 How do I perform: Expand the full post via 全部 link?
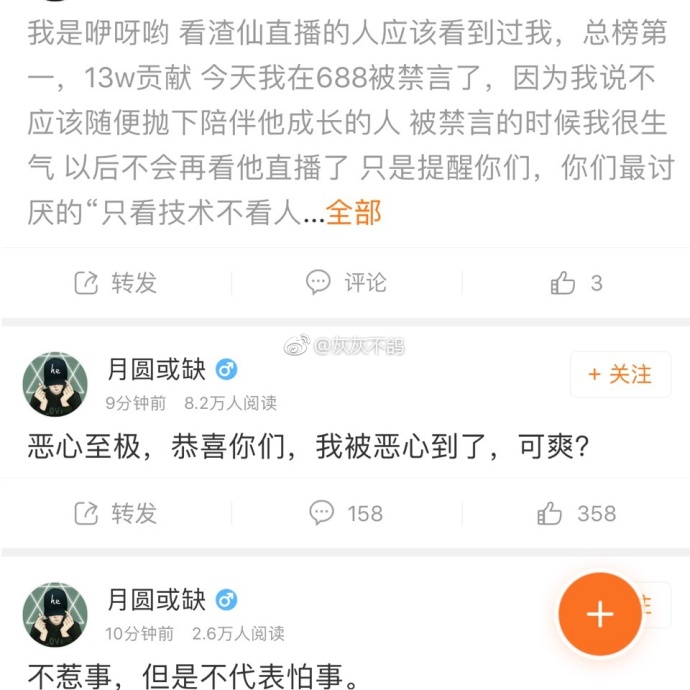pyautogui.click(x=353, y=213)
